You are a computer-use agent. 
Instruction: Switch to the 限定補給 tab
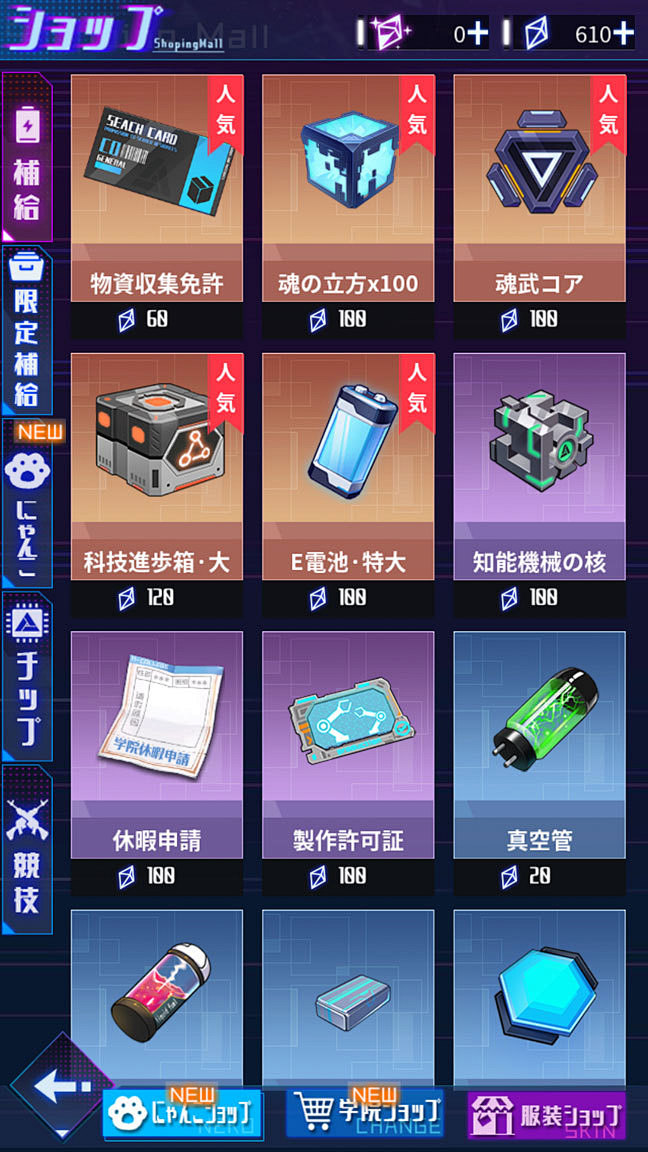pos(27,330)
